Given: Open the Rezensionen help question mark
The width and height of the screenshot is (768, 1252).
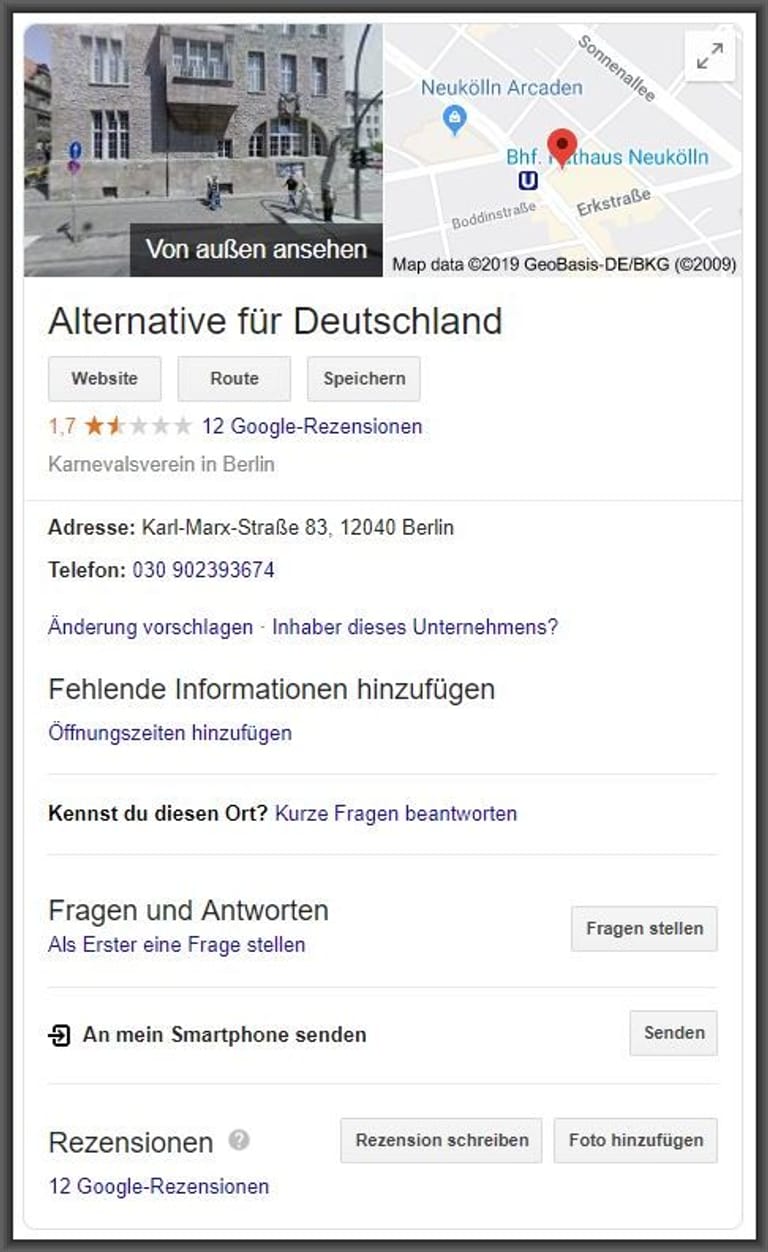Looking at the screenshot, I should 239,1140.
